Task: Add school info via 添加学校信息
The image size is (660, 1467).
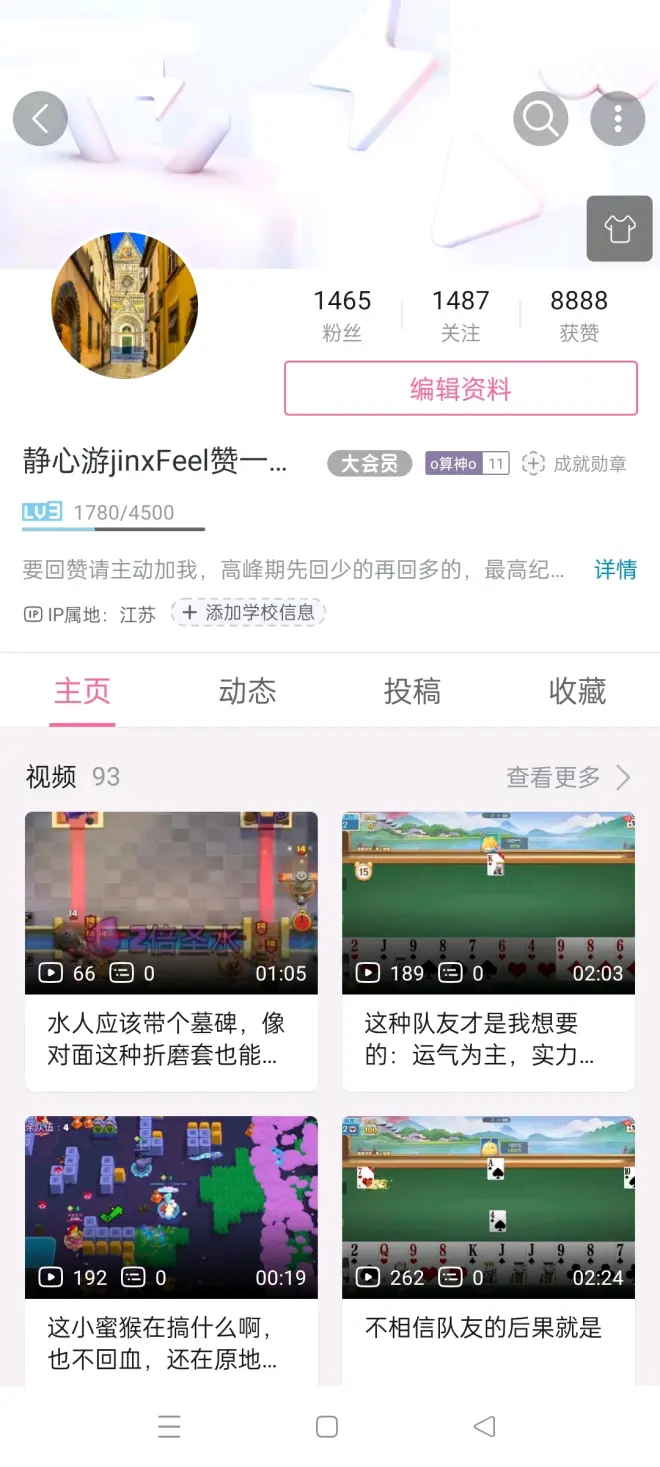Action: (249, 613)
